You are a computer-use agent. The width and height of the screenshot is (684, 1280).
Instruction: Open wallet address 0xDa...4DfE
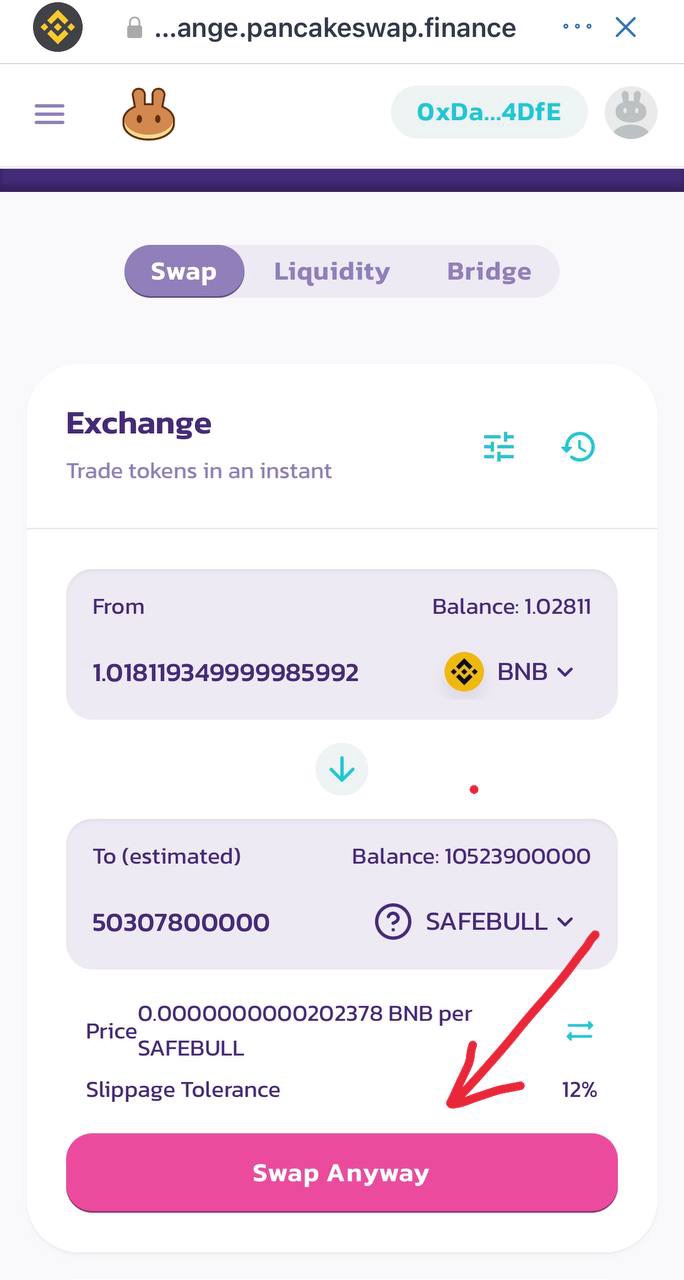[489, 112]
